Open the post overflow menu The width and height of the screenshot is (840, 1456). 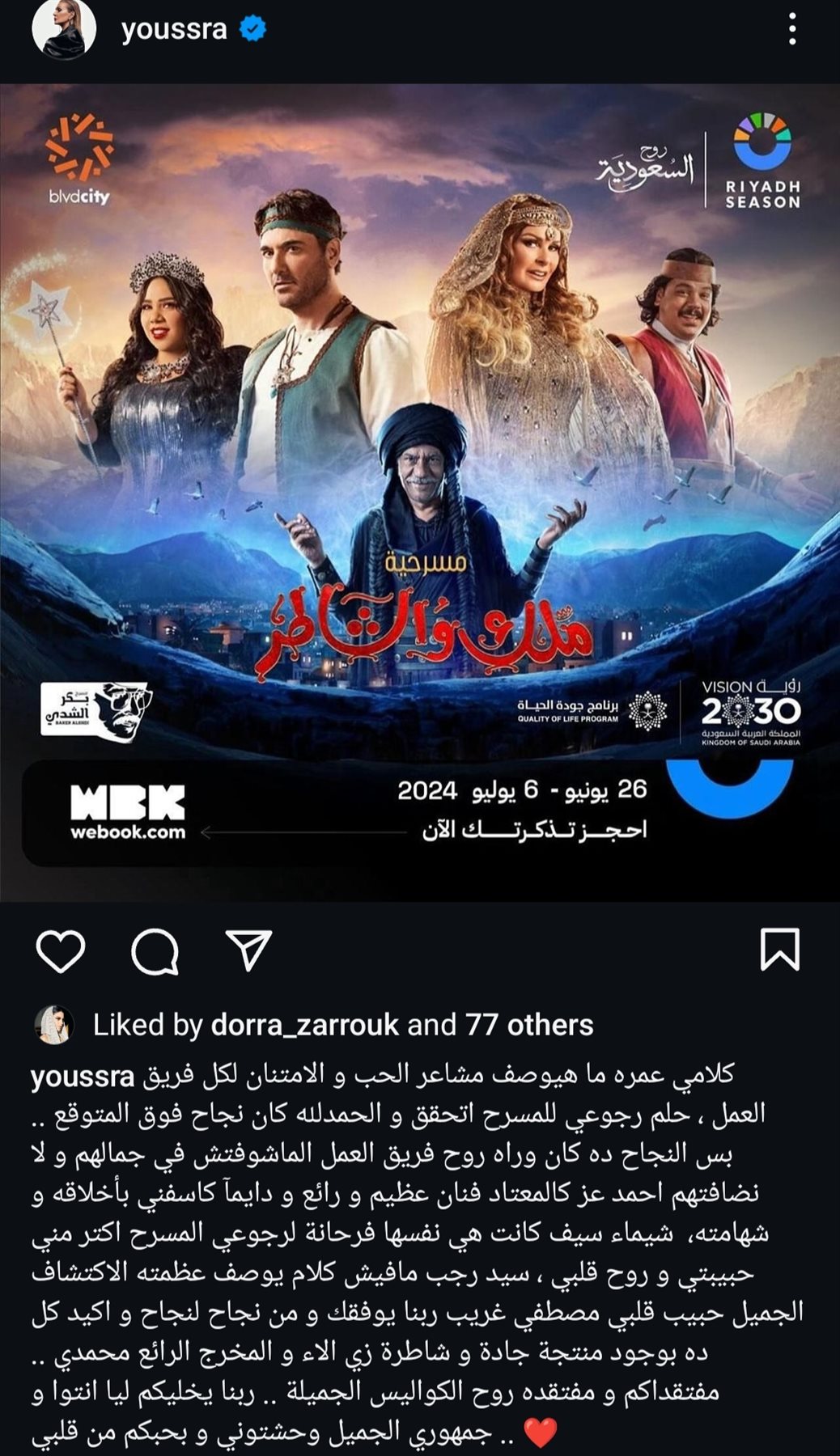[x=792, y=30]
